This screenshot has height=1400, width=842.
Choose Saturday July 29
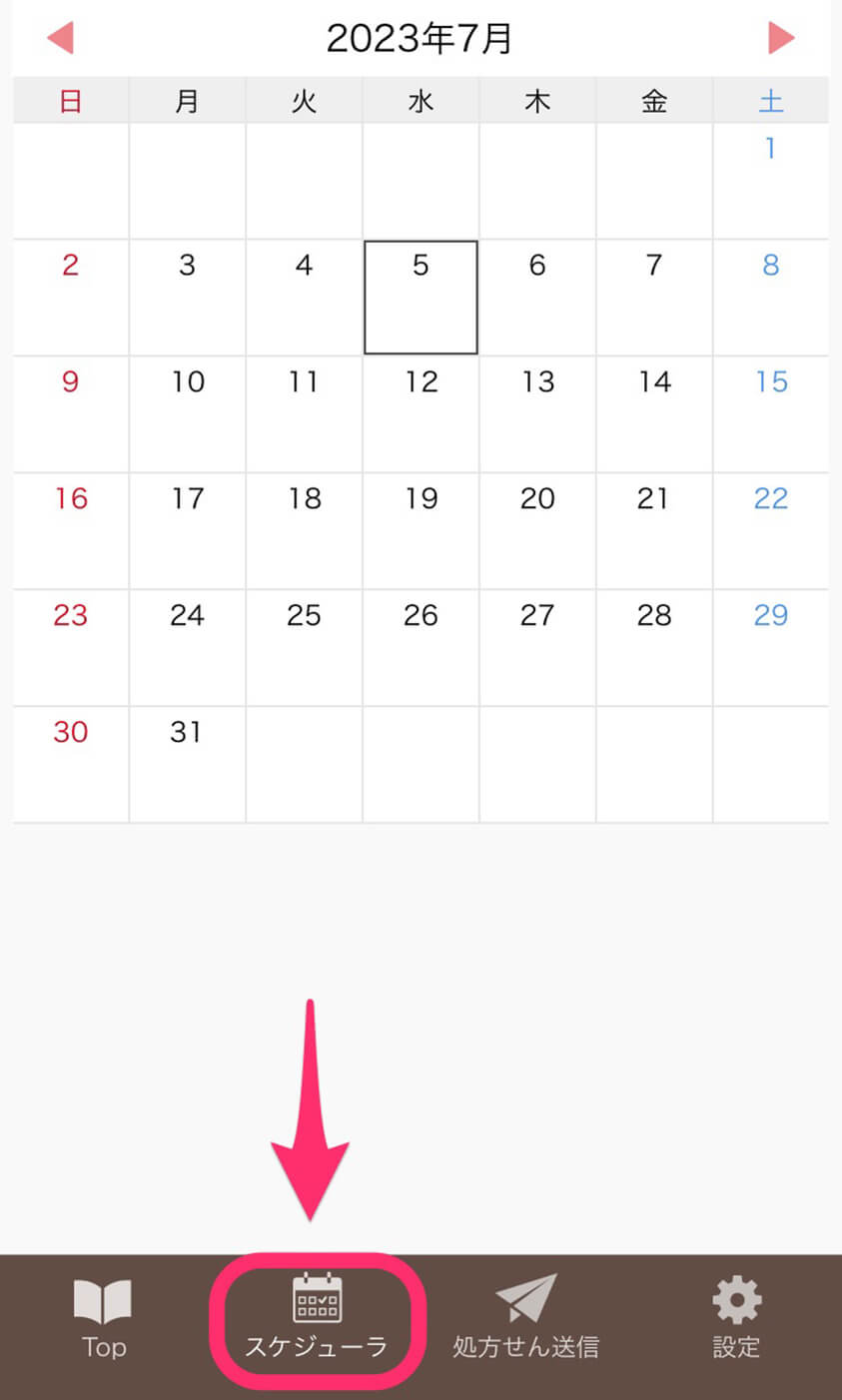pyautogui.click(x=770, y=647)
